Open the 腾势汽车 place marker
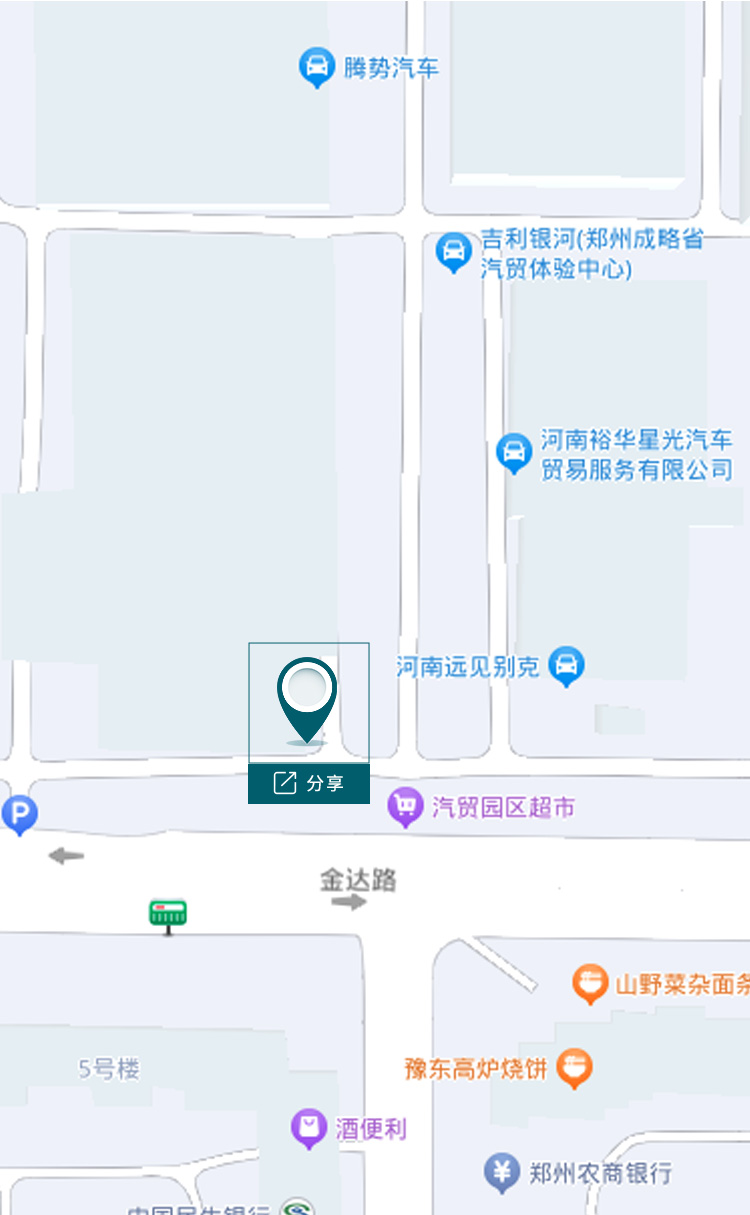The image size is (750, 1215). [x=317, y=68]
